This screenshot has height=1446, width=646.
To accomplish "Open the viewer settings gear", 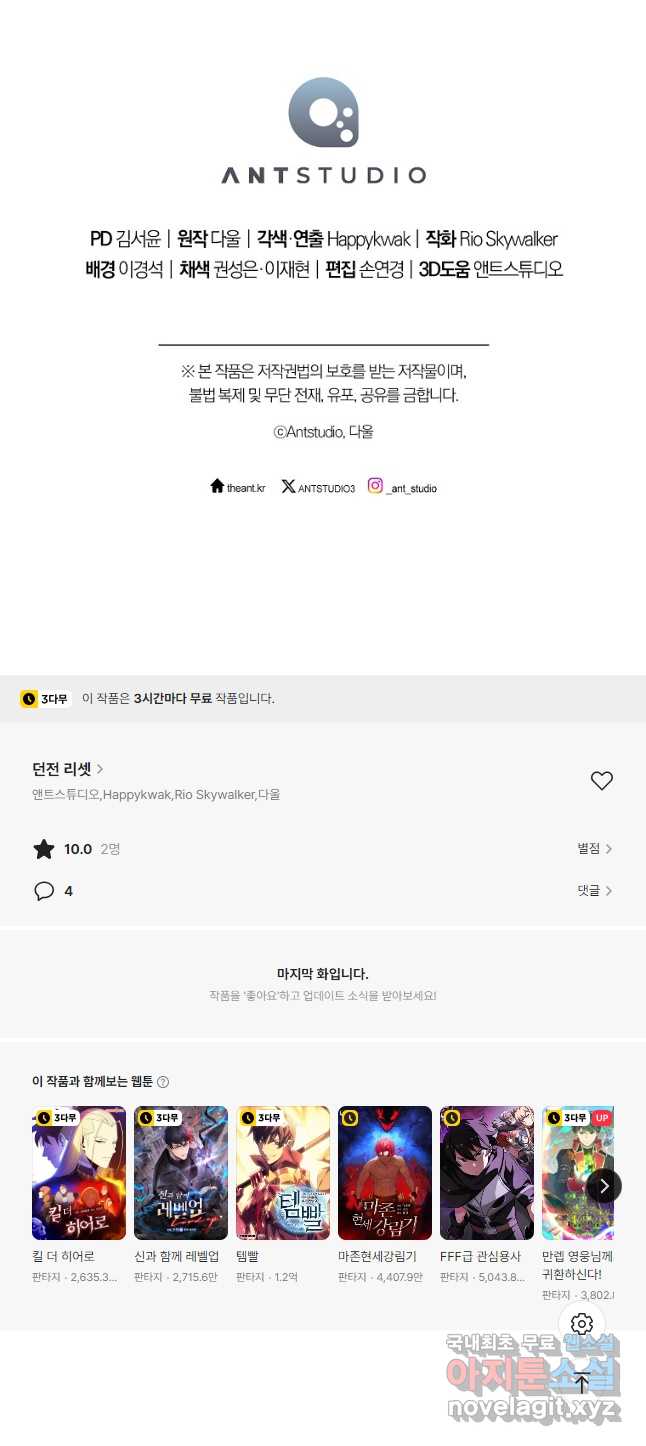I will pos(582,1324).
